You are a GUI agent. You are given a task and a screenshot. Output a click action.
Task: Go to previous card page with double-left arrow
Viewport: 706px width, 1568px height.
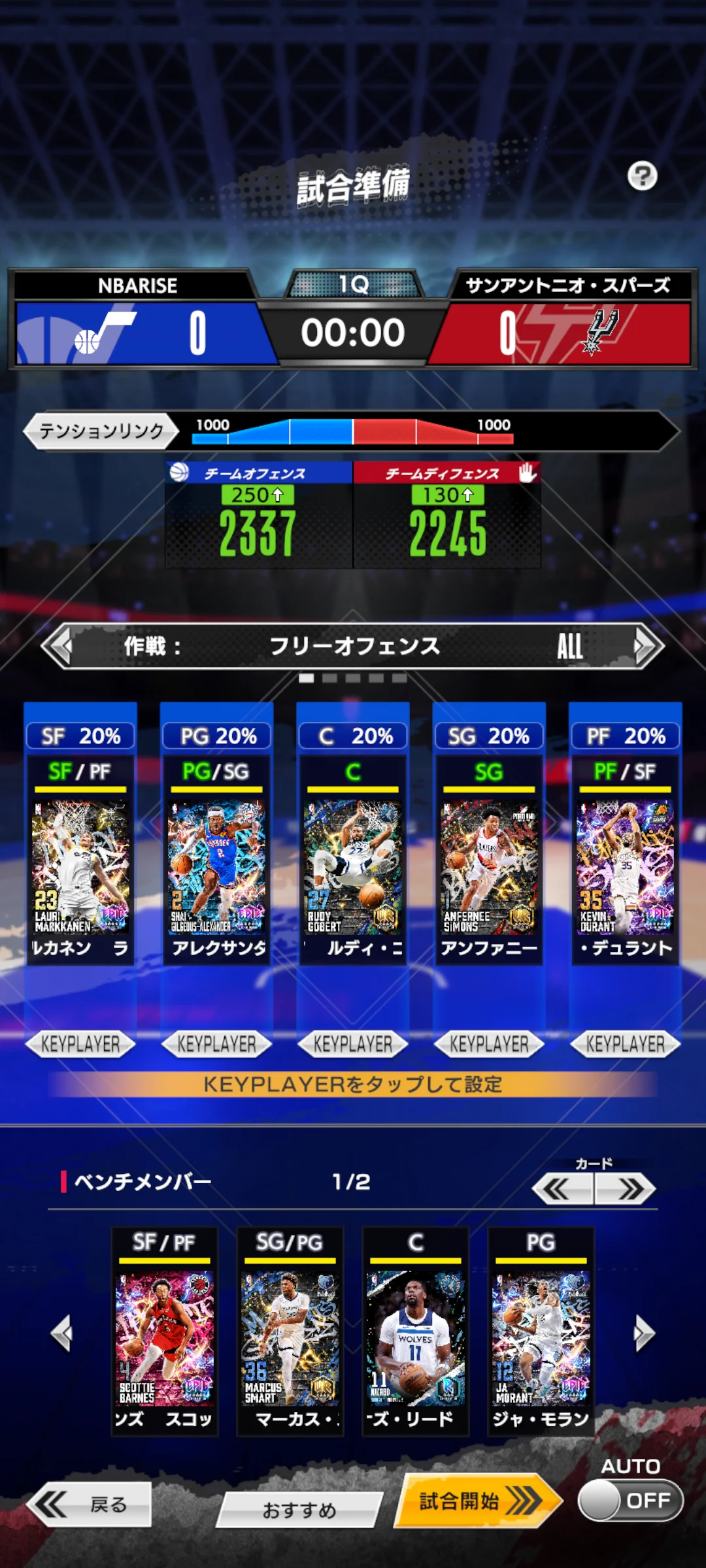[x=561, y=1189]
